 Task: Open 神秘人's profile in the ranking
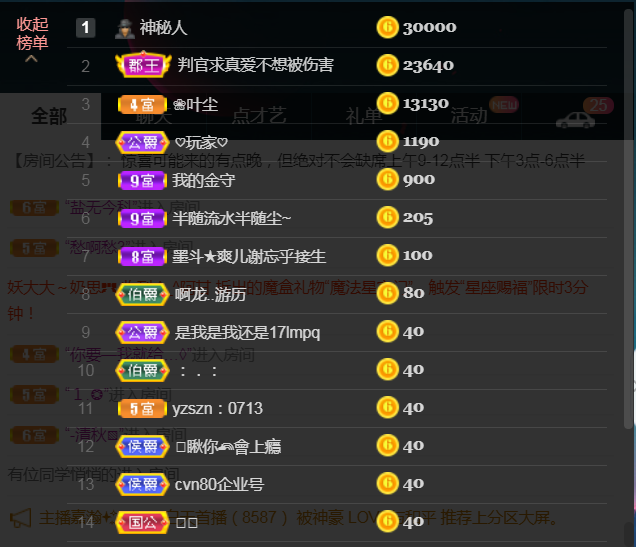click(x=163, y=28)
